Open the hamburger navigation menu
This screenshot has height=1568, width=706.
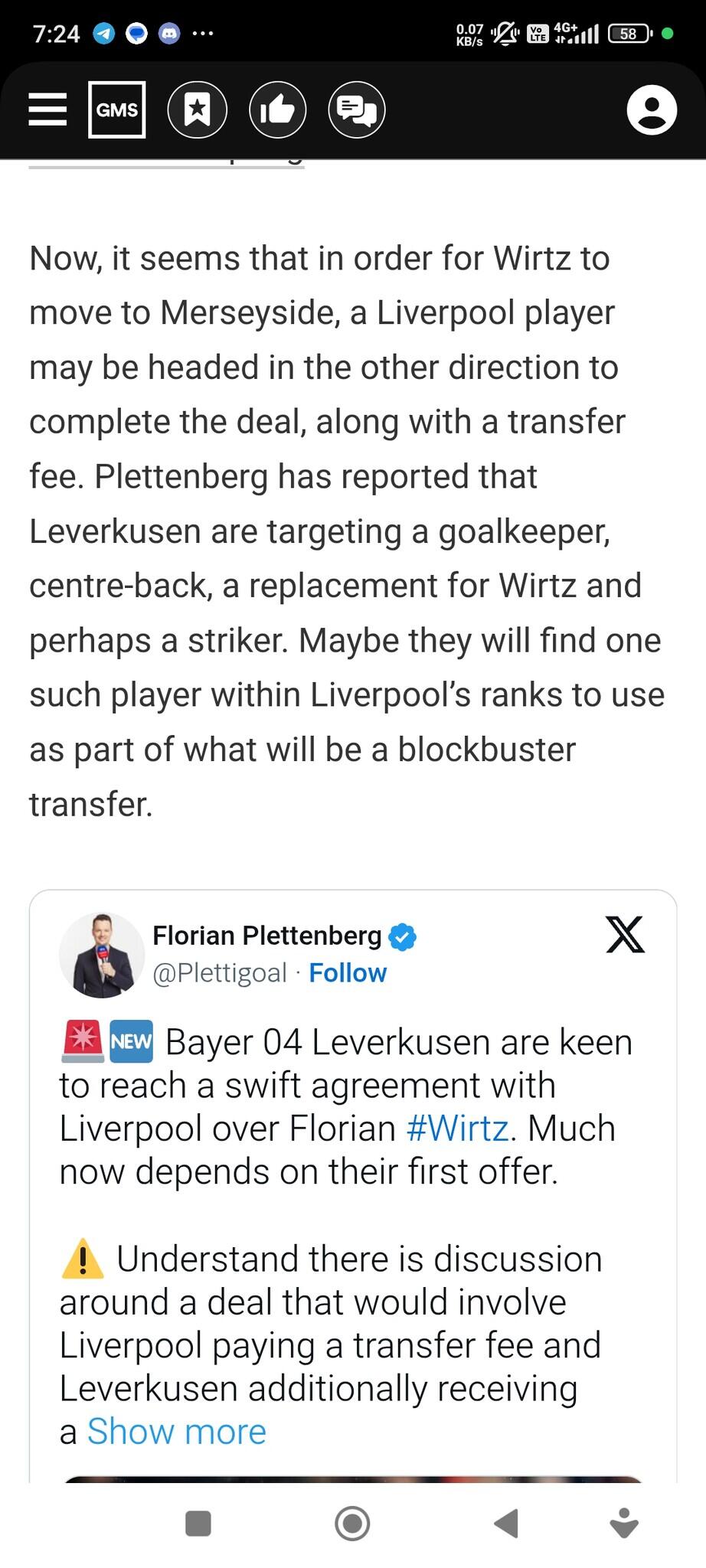coord(47,109)
